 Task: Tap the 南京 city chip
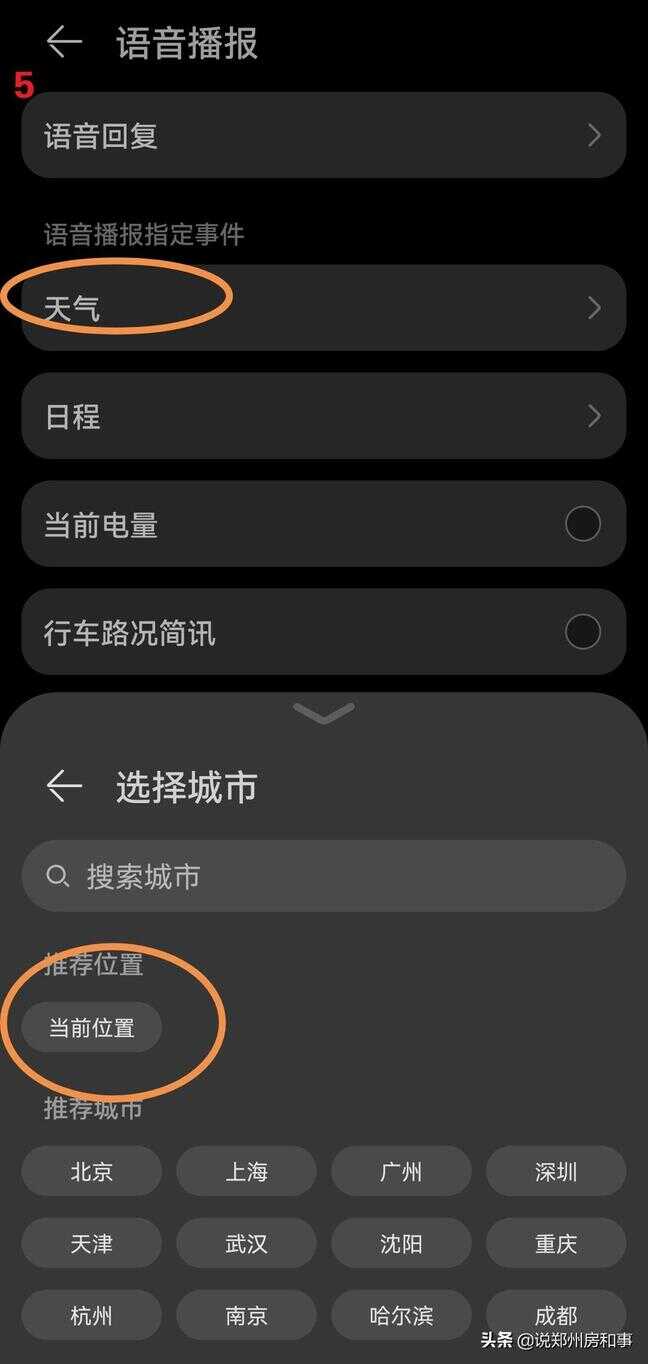pos(246,1315)
